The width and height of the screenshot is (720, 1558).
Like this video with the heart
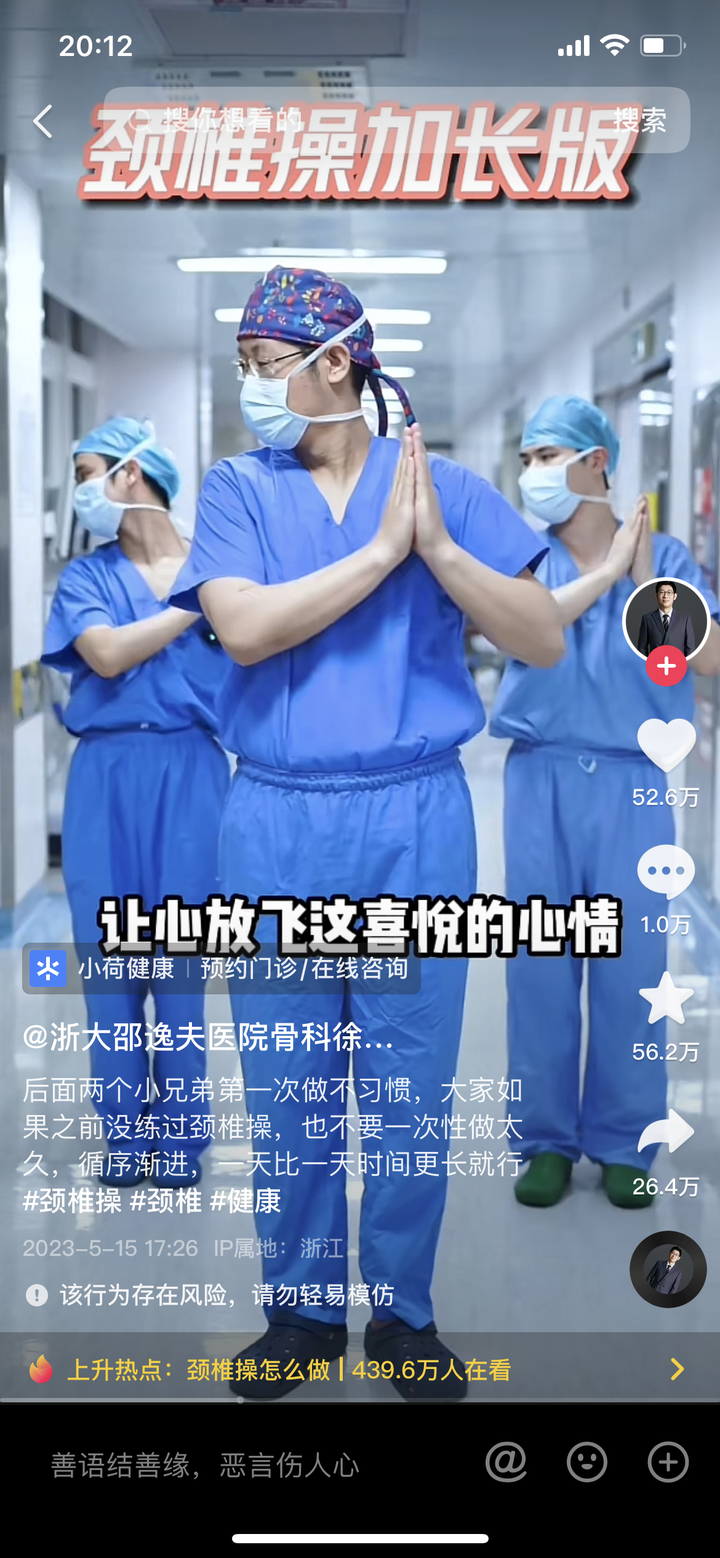click(666, 747)
